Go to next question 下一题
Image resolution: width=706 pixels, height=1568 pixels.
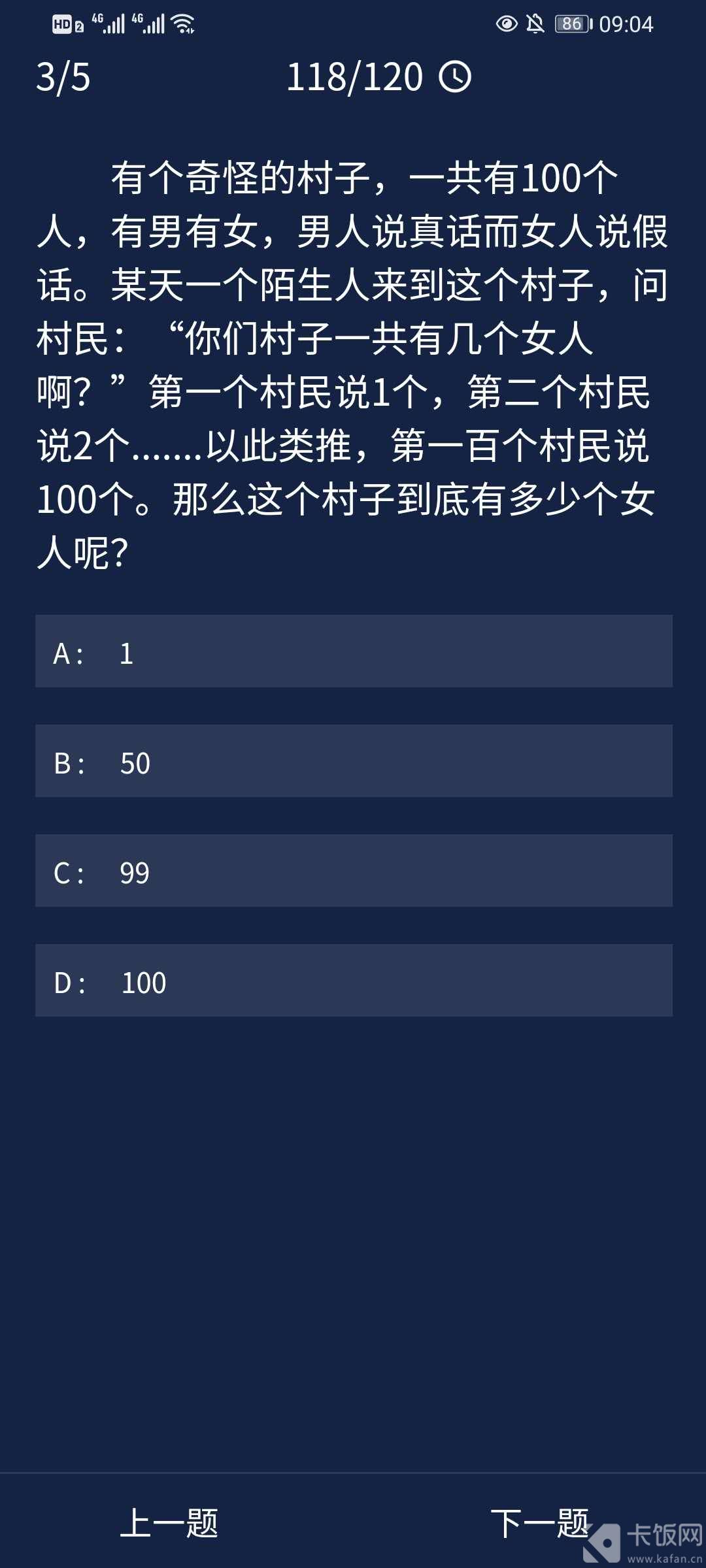(540, 1524)
